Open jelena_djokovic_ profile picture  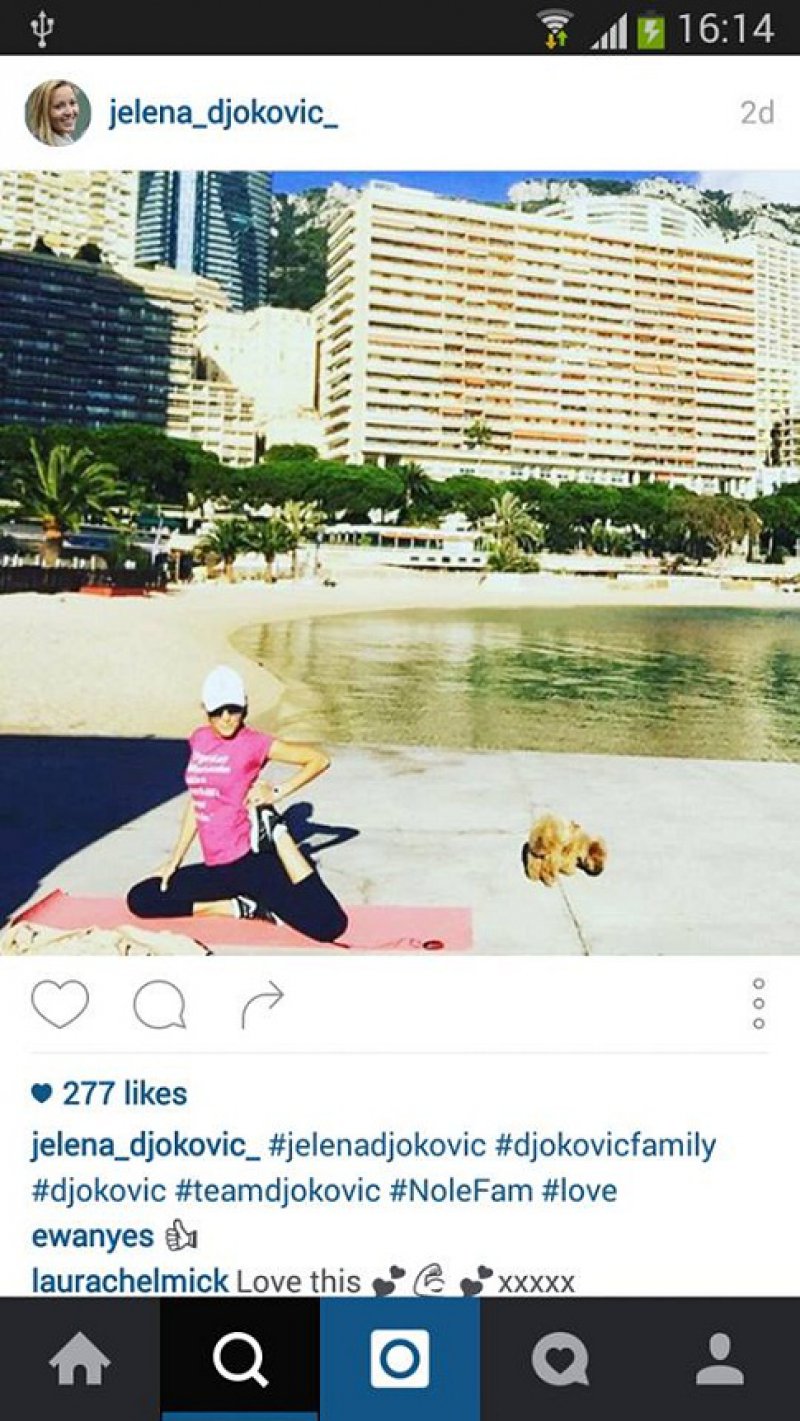pos(57,113)
